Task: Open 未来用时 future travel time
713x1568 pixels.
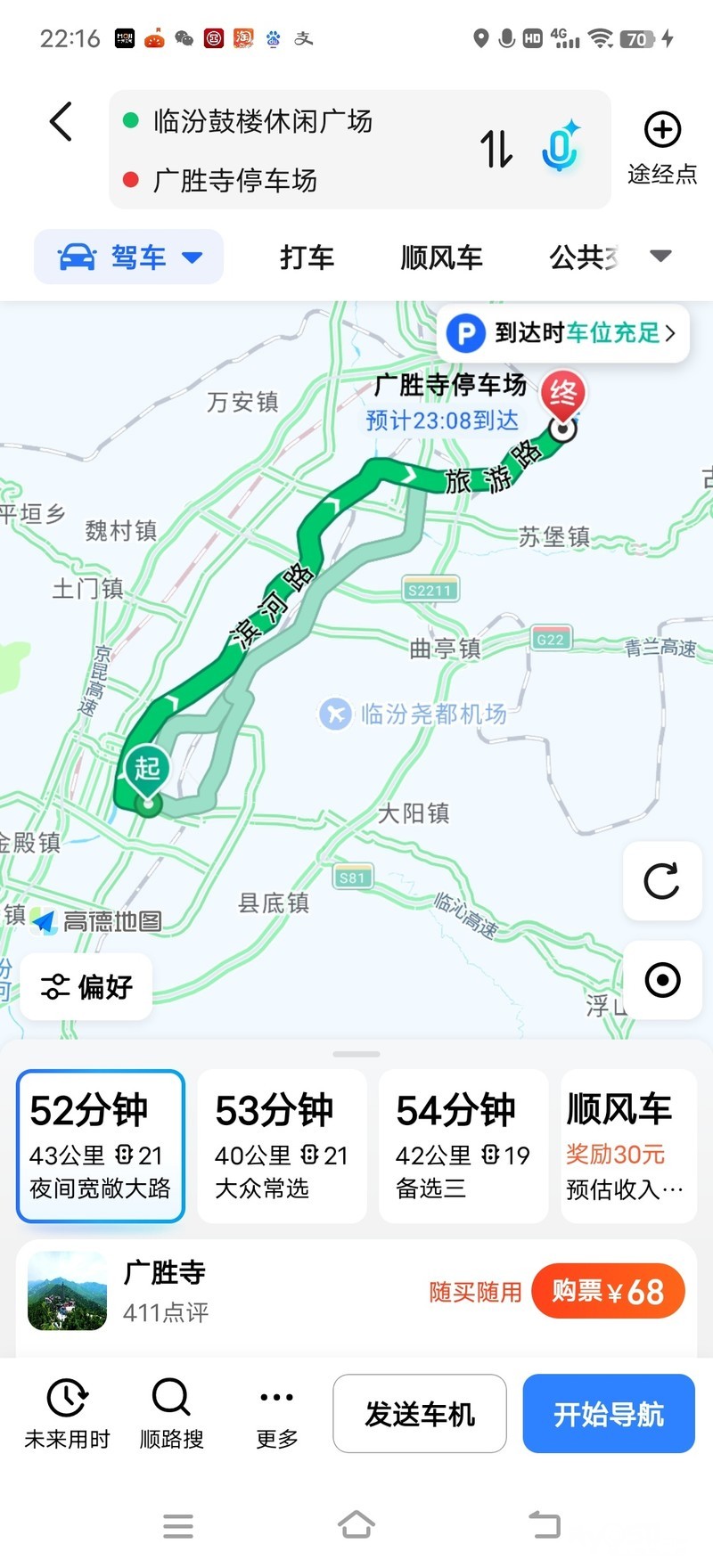Action: [68, 1414]
